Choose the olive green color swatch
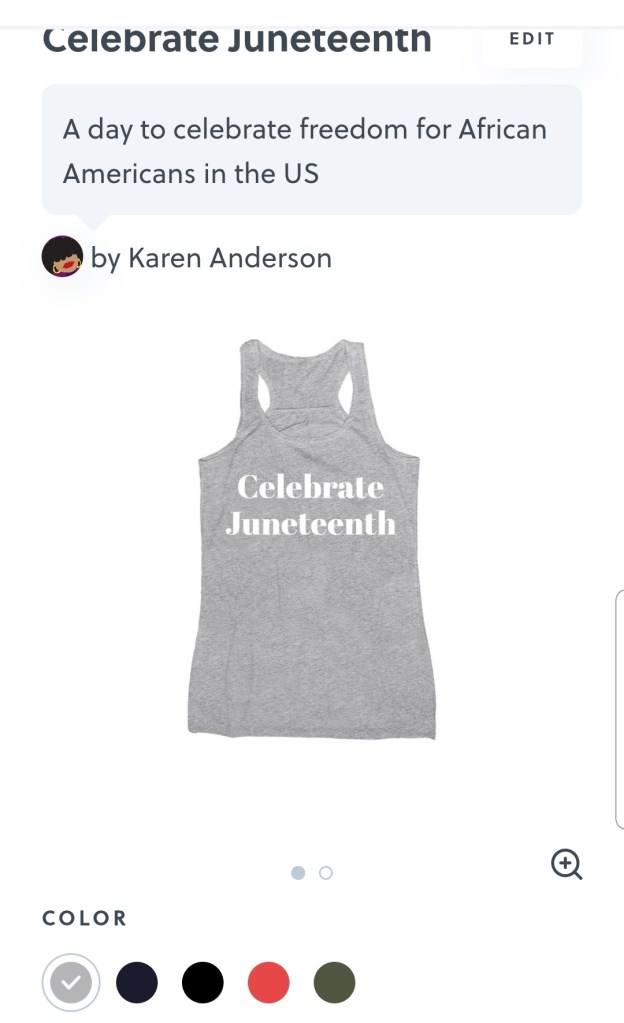Screen dimensions: 624x1023 pos(334,983)
